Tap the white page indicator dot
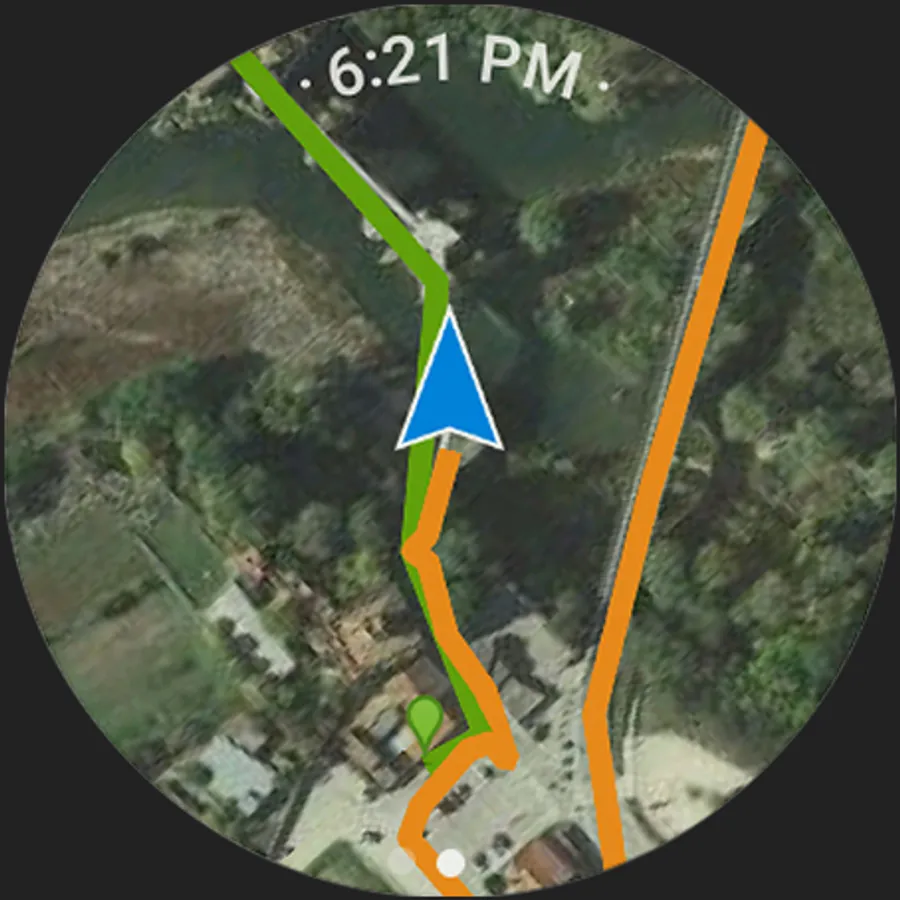The height and width of the screenshot is (900, 900). tap(451, 861)
